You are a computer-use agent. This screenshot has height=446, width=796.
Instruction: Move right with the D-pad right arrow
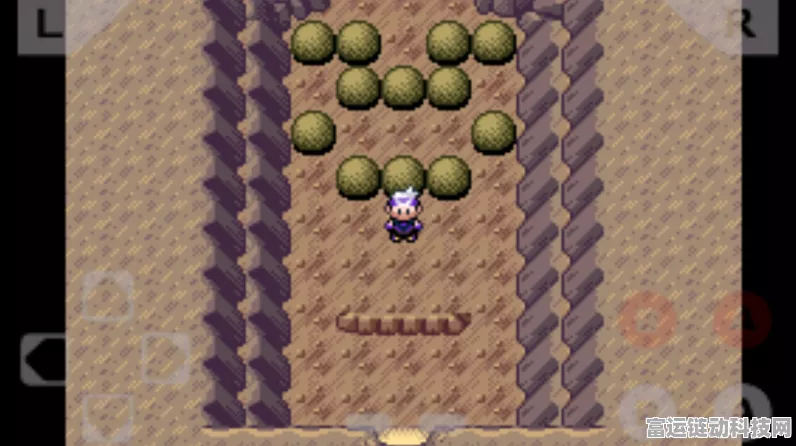click(164, 358)
